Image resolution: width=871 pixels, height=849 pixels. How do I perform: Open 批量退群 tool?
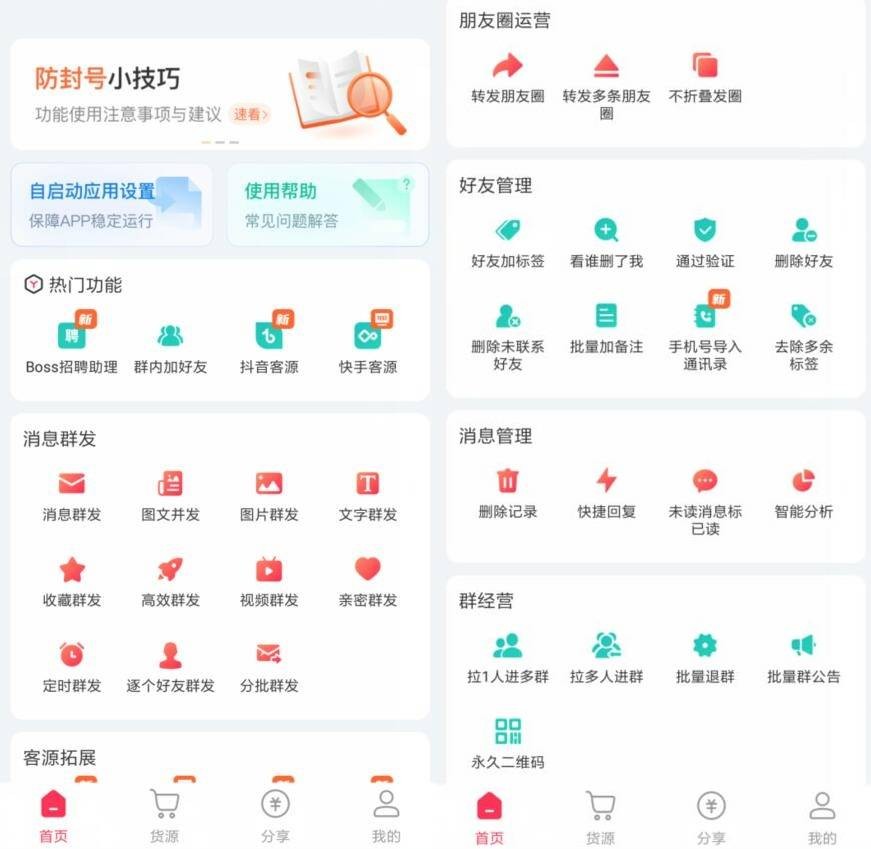click(x=705, y=657)
